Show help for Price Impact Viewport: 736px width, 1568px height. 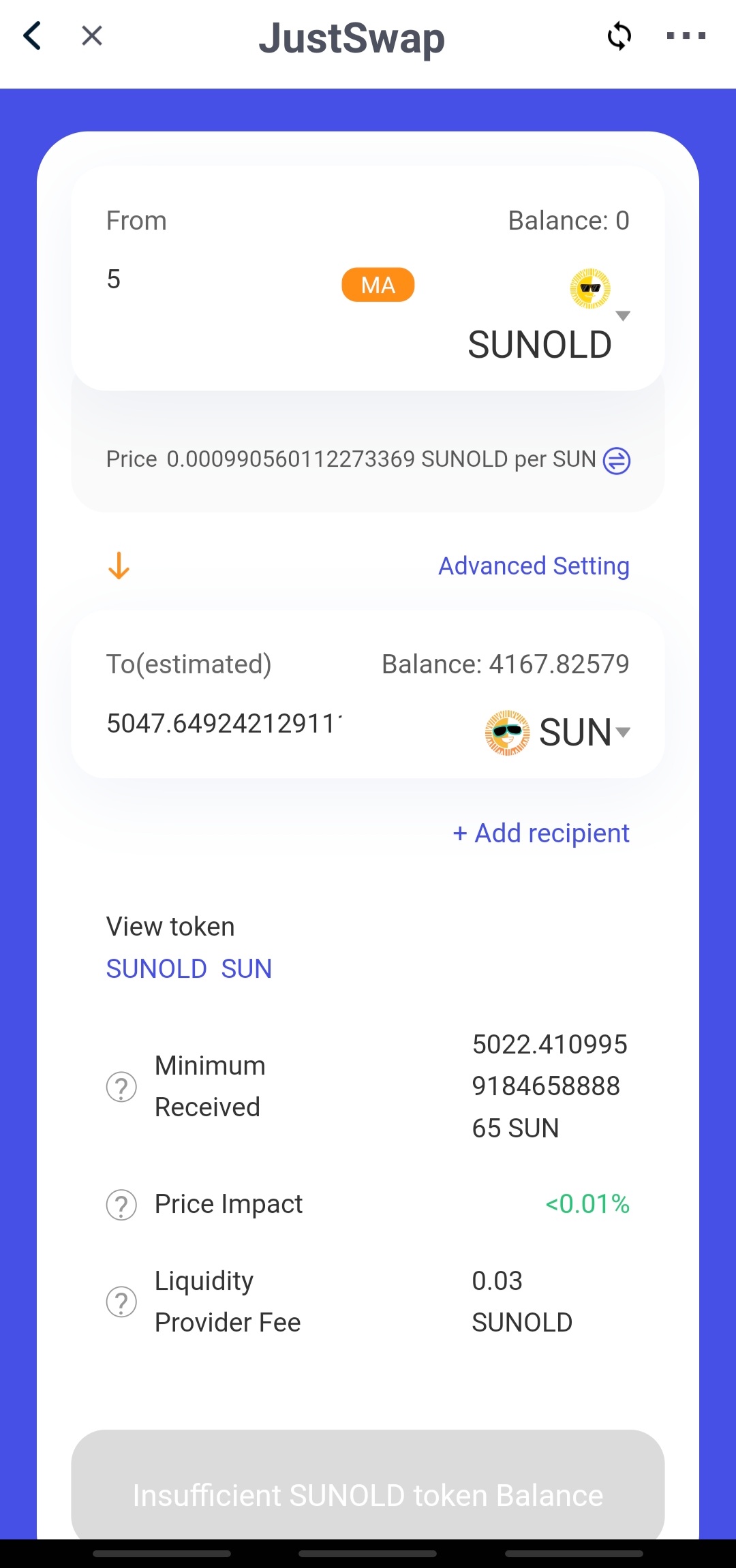(x=121, y=1205)
